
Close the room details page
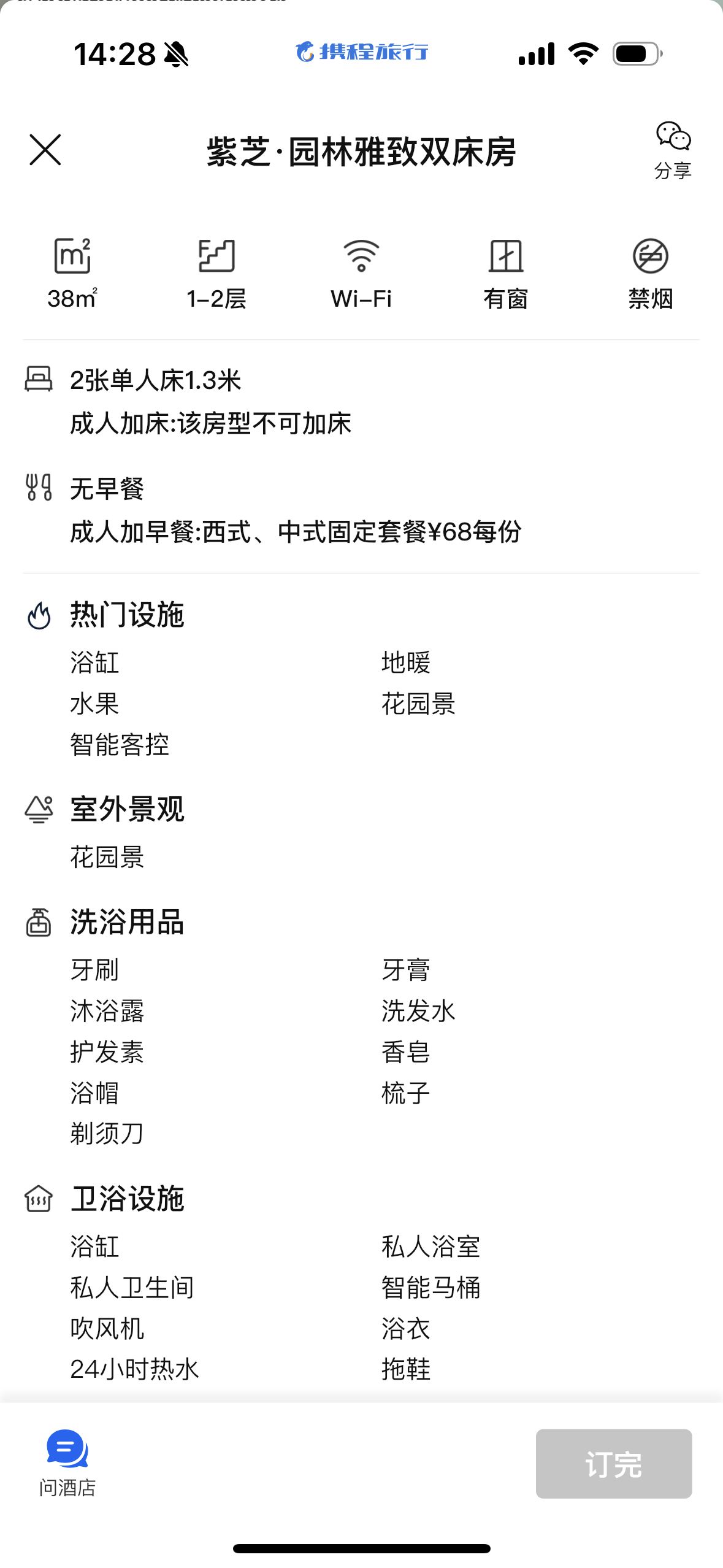point(45,150)
